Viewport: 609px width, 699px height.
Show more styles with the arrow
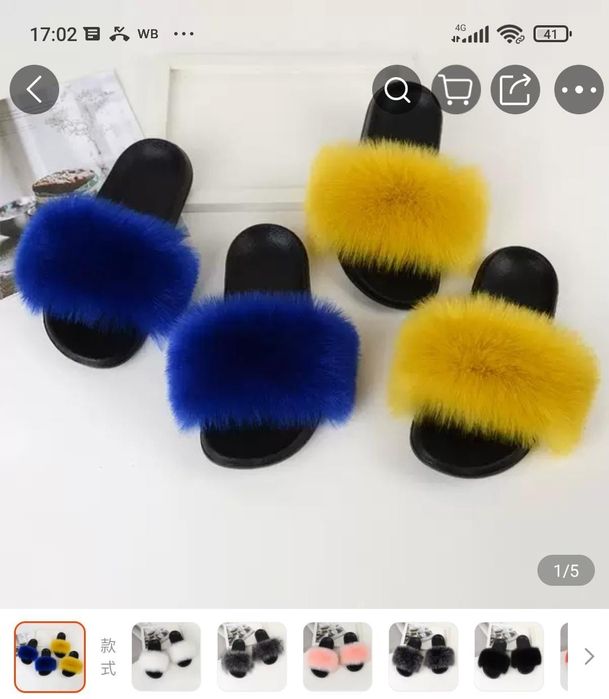point(589,656)
